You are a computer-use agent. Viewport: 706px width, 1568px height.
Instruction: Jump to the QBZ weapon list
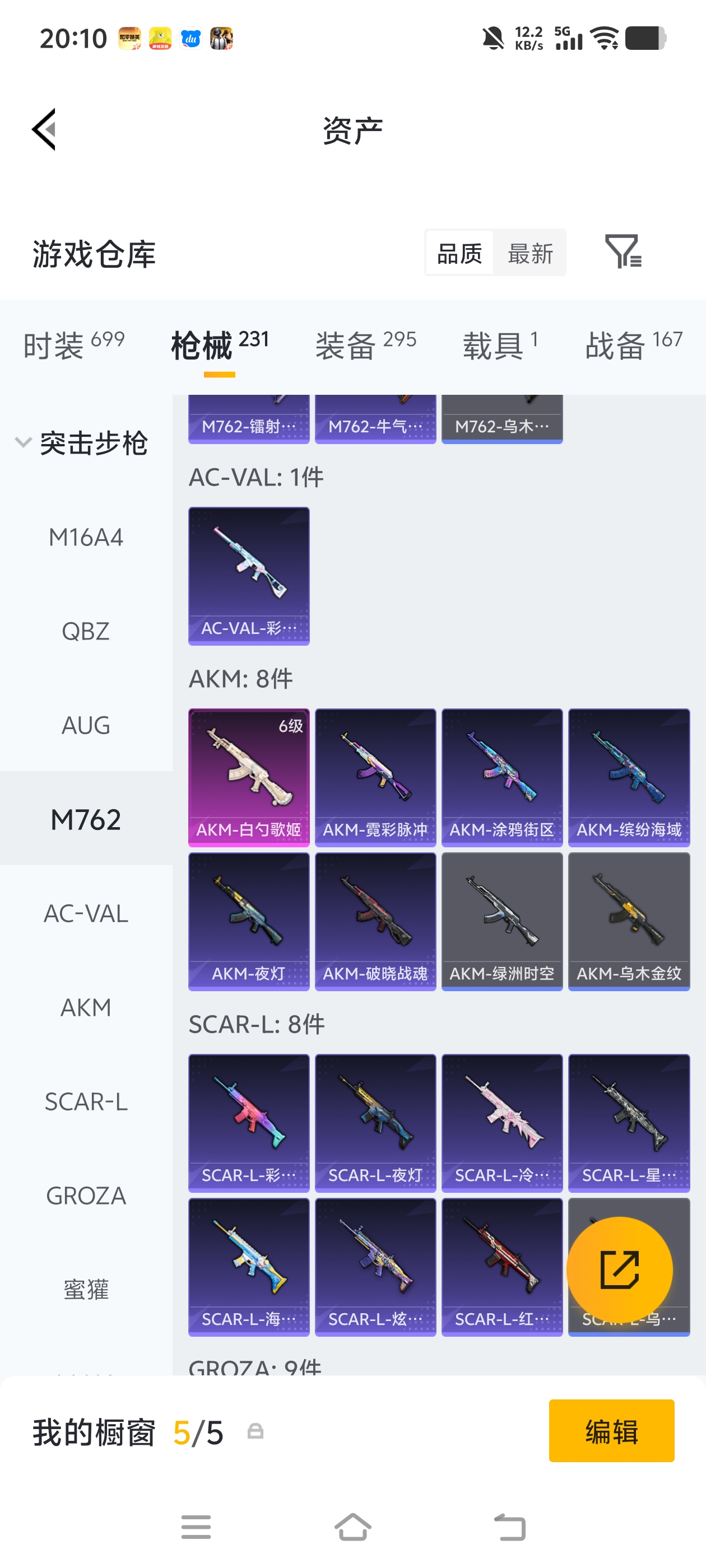86,631
